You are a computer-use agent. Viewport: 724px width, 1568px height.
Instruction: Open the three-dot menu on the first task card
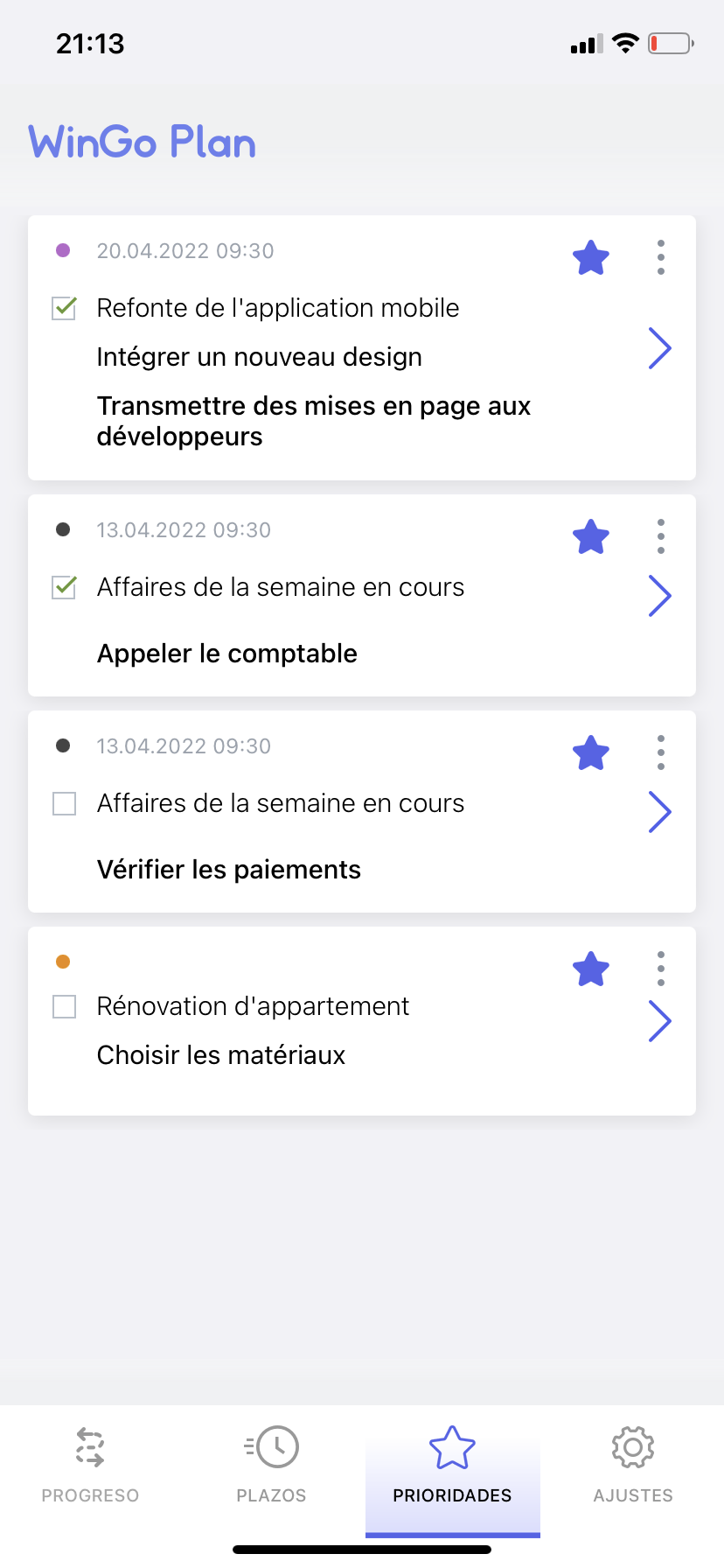660,257
